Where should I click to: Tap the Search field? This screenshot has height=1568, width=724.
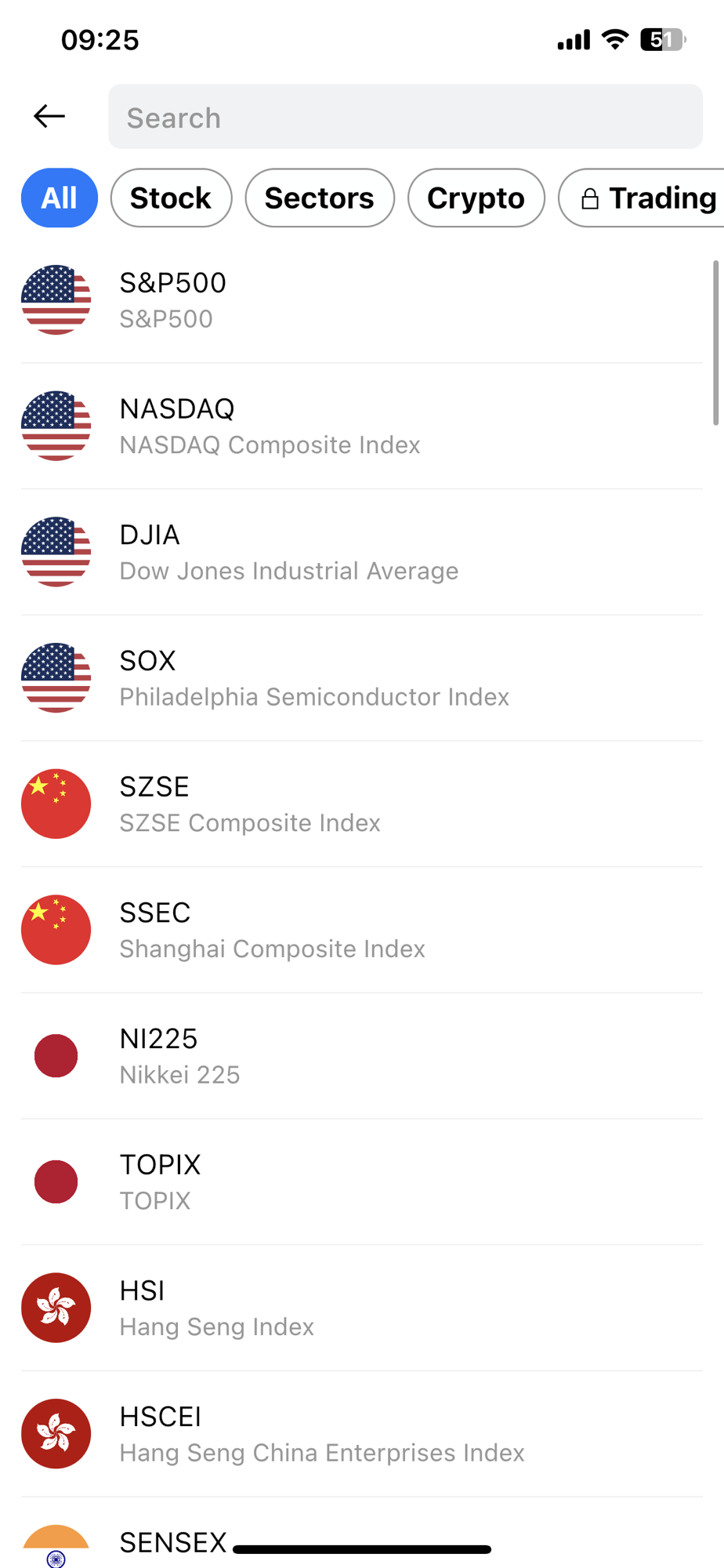click(x=405, y=117)
